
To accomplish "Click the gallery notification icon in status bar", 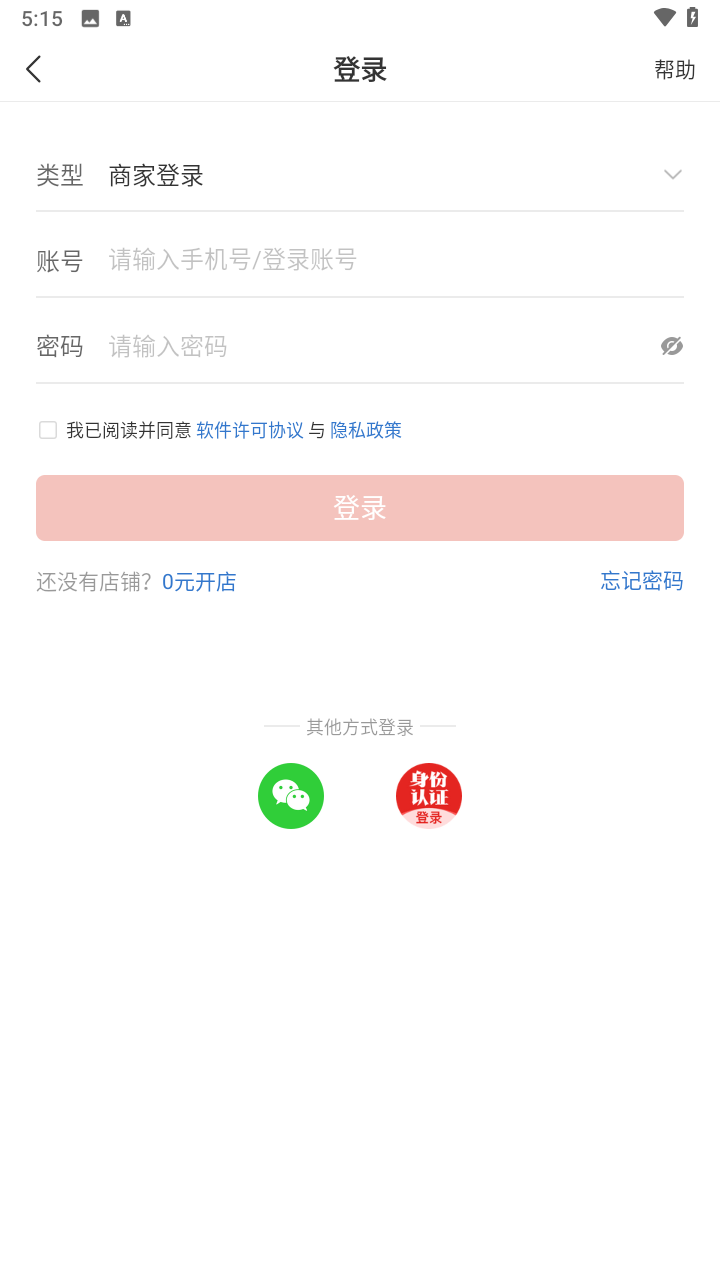I will coord(89,18).
